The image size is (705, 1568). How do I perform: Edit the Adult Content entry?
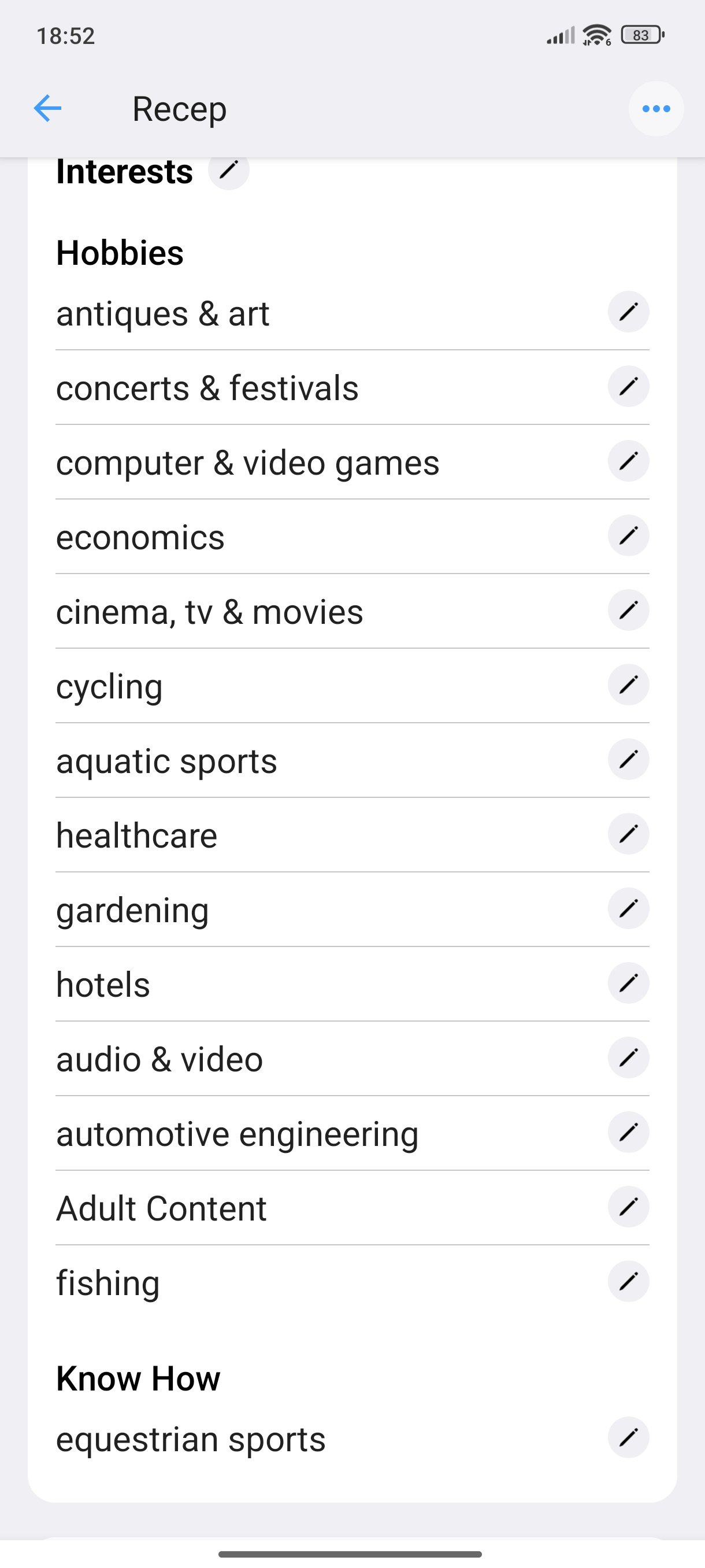click(x=628, y=1207)
